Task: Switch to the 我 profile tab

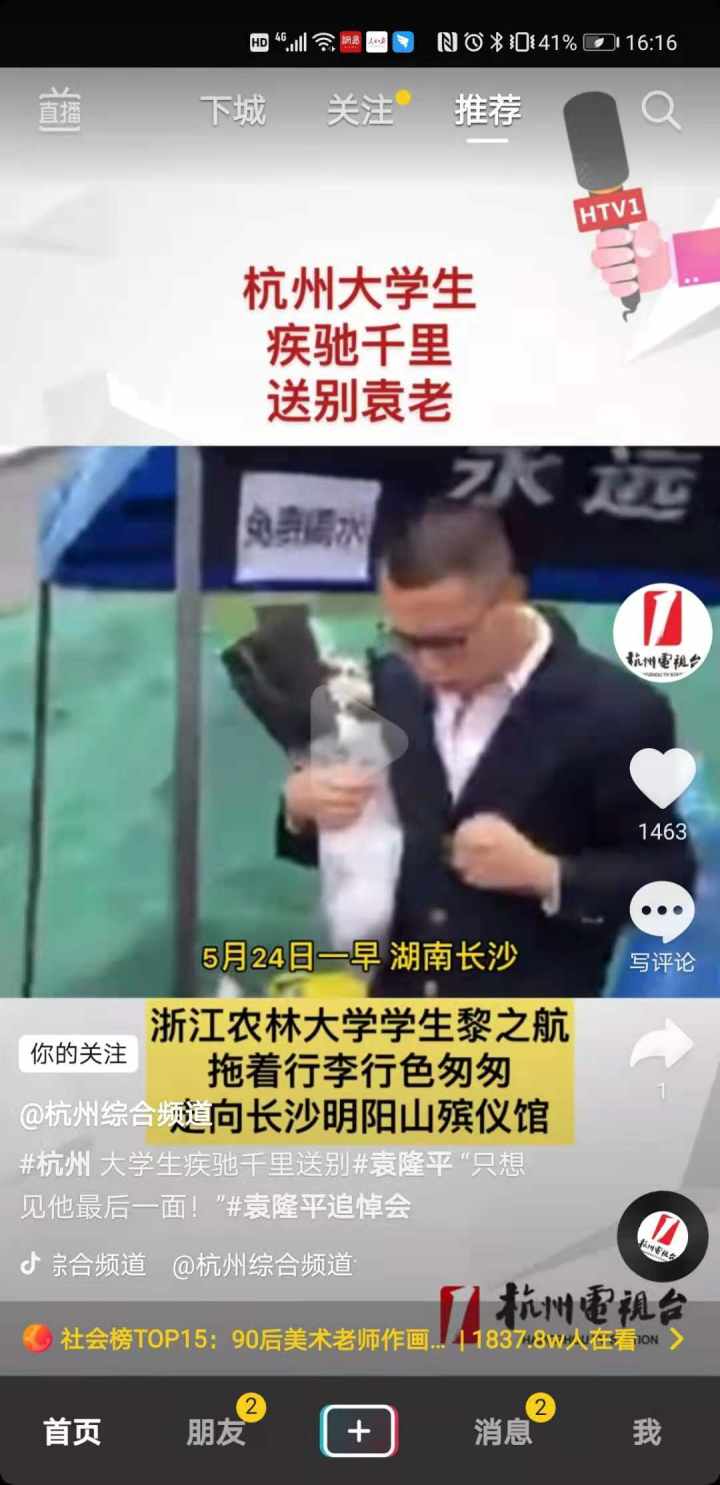Action: click(647, 1432)
